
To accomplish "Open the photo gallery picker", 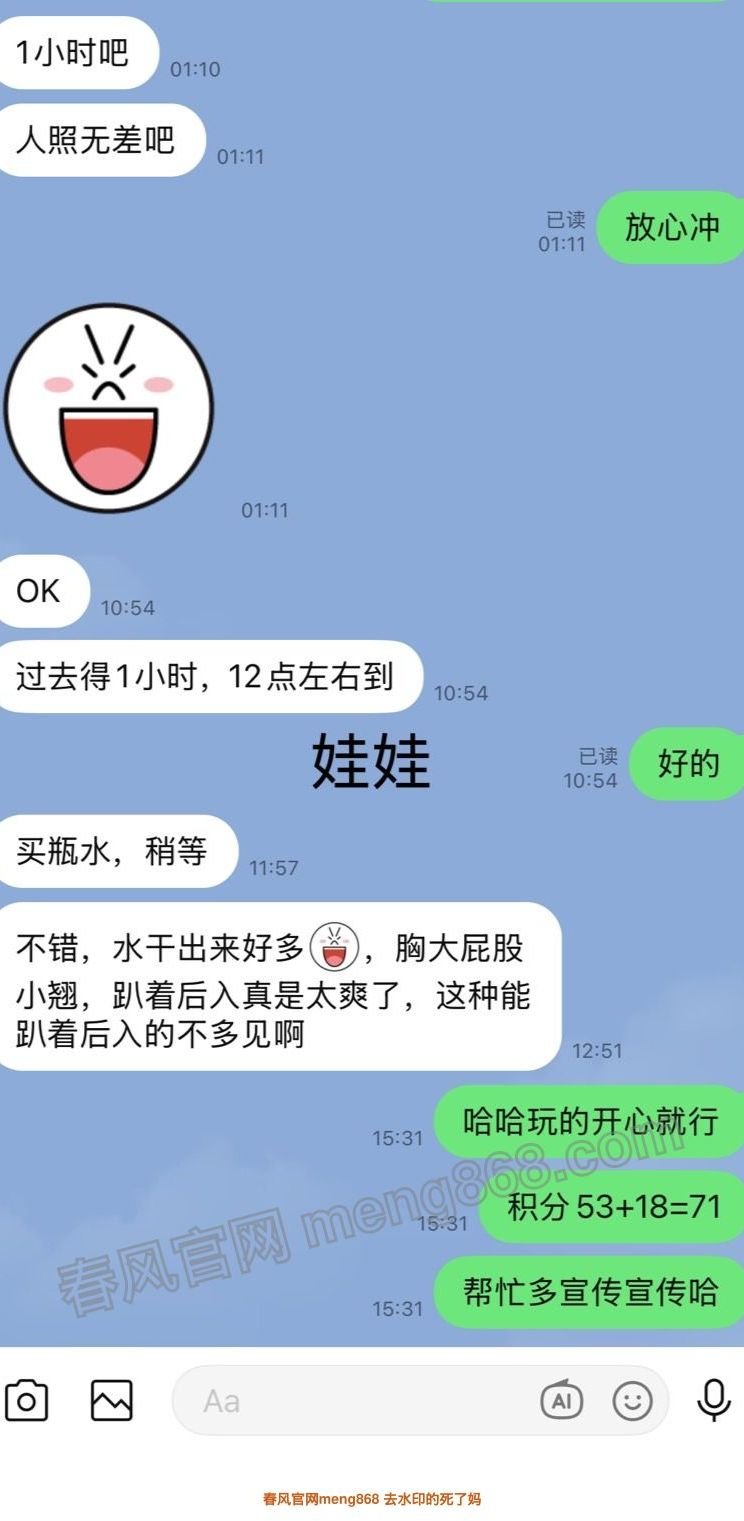I will 112,1400.
